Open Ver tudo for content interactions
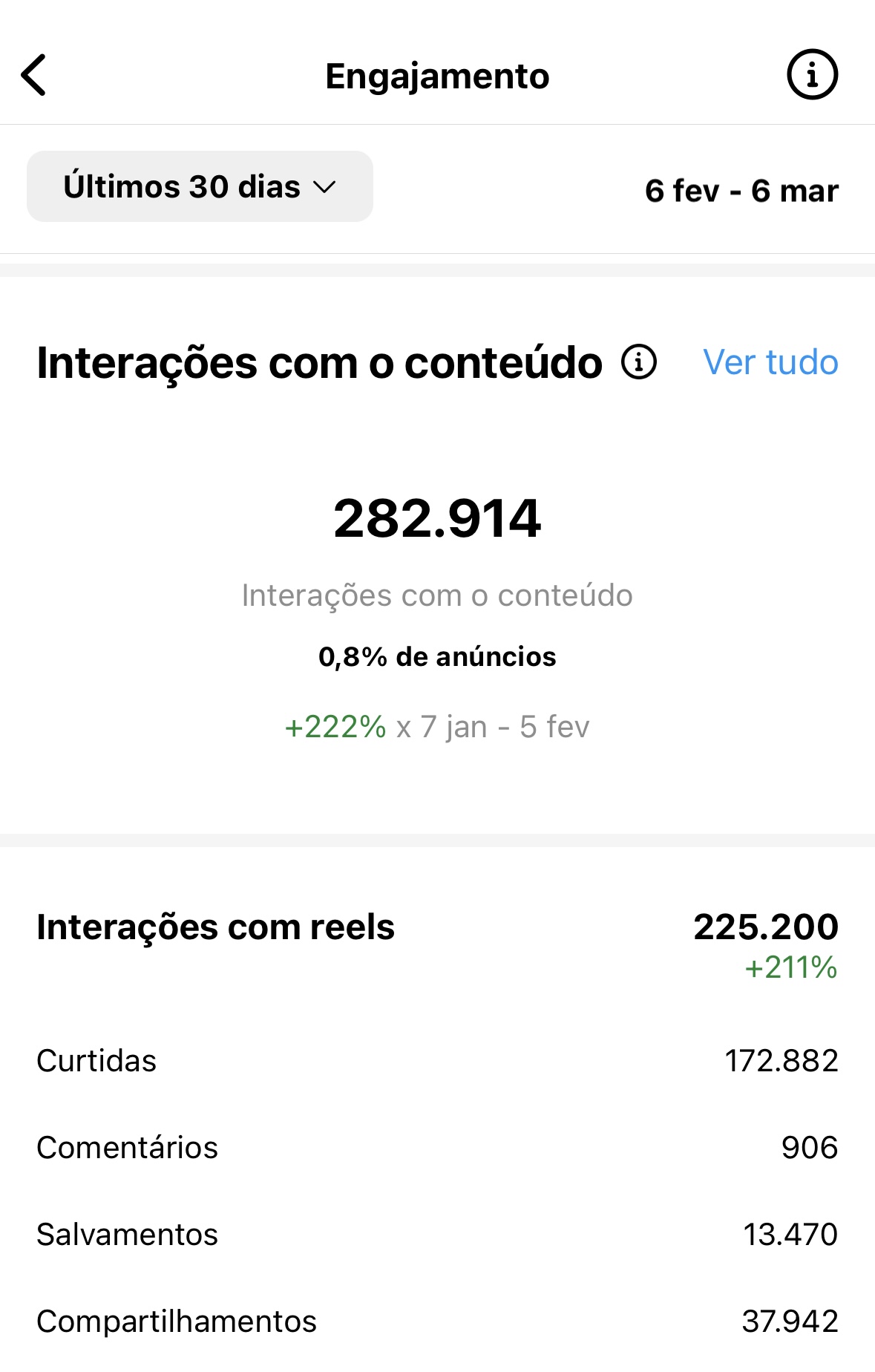 tap(770, 363)
